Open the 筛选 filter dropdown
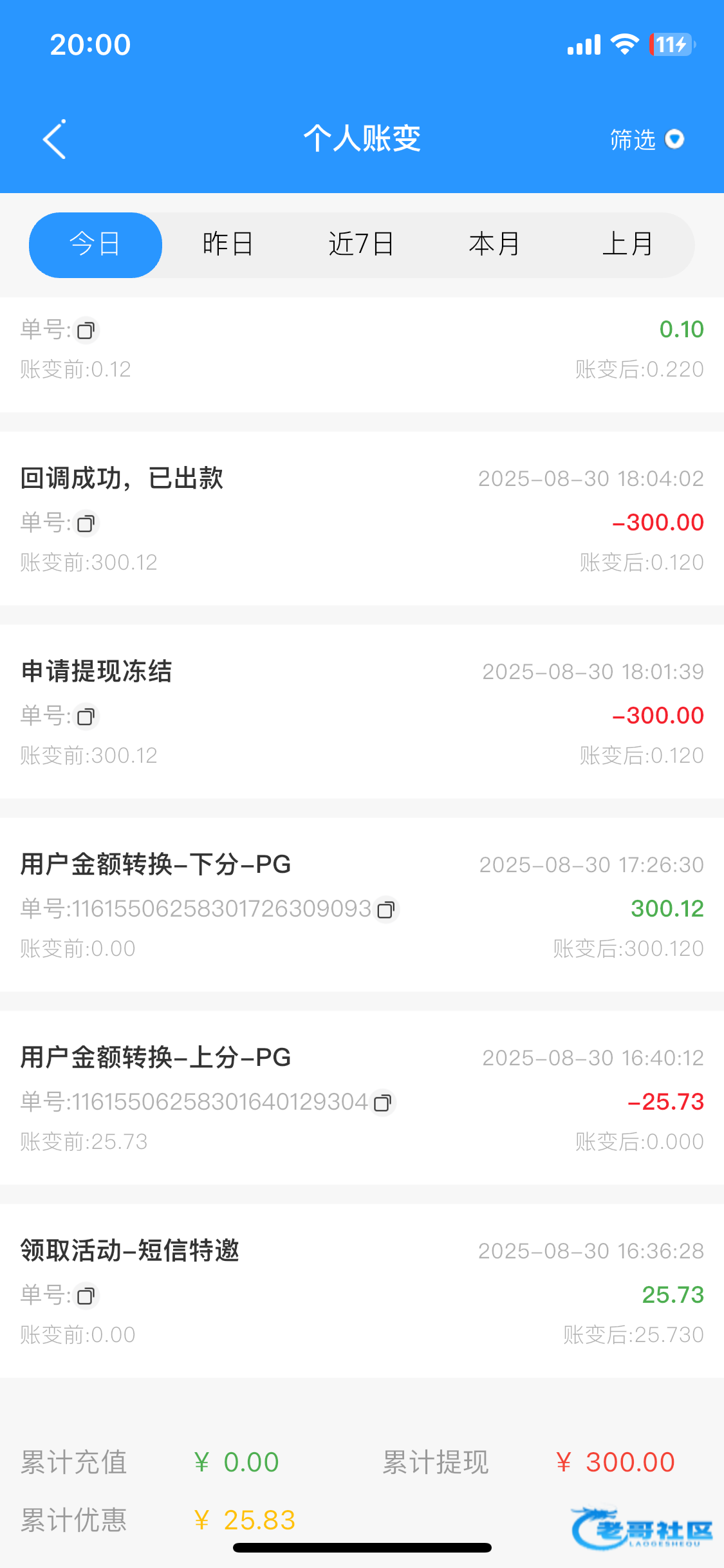 tap(647, 139)
